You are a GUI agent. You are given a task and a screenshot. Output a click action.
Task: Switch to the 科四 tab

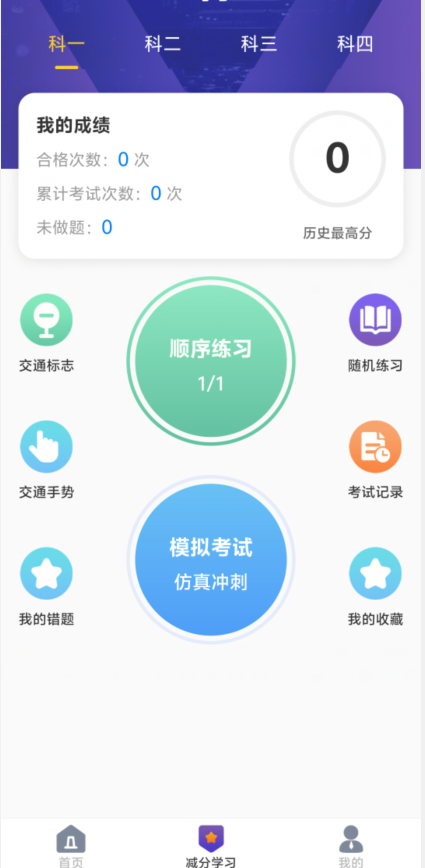coord(355,44)
